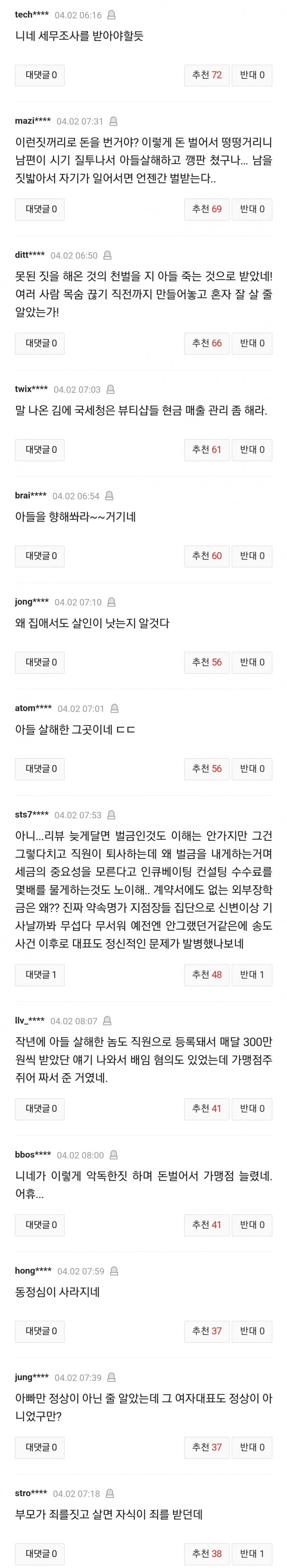Image resolution: width=287 pixels, height=1568 pixels.
Task: Report the mazi**** comment via siren icon
Action: tap(113, 121)
